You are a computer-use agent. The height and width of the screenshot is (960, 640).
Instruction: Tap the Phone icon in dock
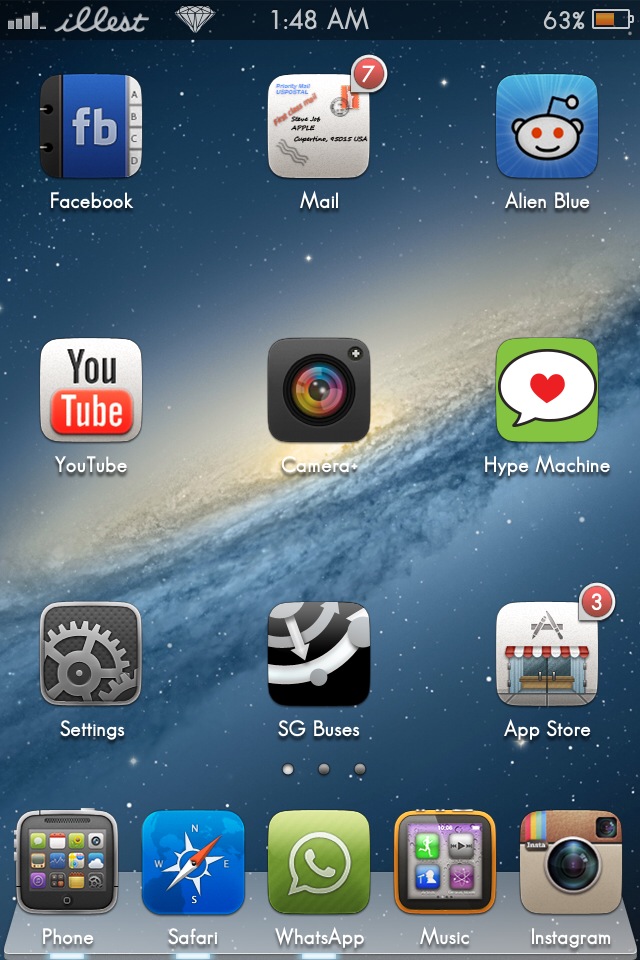click(67, 862)
